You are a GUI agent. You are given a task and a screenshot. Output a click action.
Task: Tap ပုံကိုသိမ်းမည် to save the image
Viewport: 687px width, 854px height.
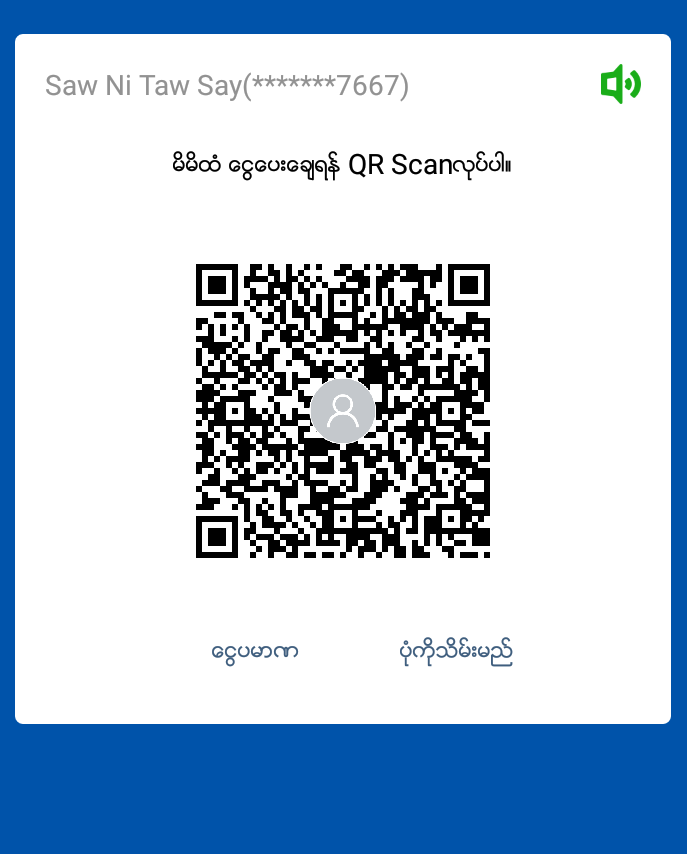456,652
